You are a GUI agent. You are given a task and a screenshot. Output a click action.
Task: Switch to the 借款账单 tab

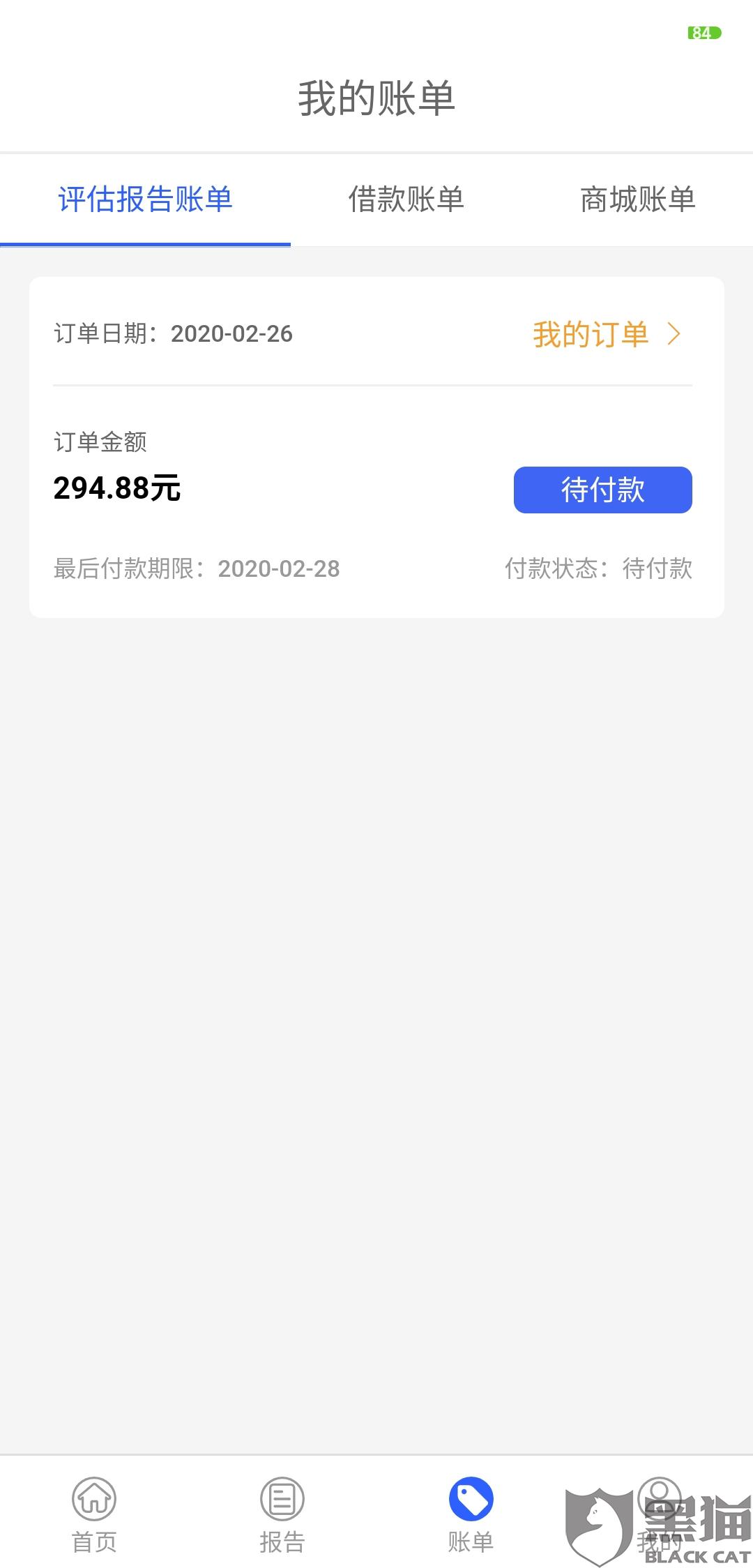[x=406, y=199]
